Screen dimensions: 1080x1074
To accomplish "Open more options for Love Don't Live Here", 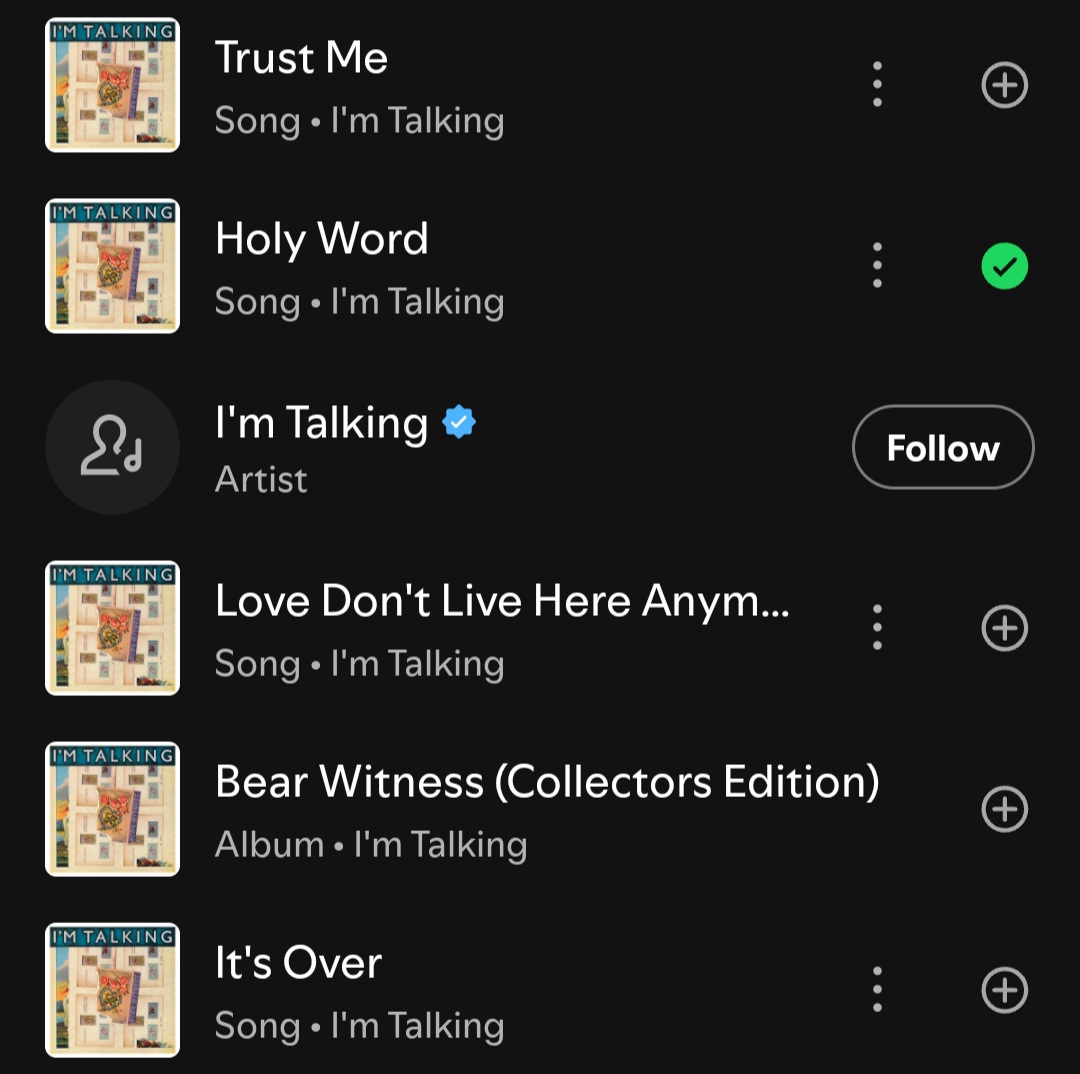I will pyautogui.click(x=877, y=628).
